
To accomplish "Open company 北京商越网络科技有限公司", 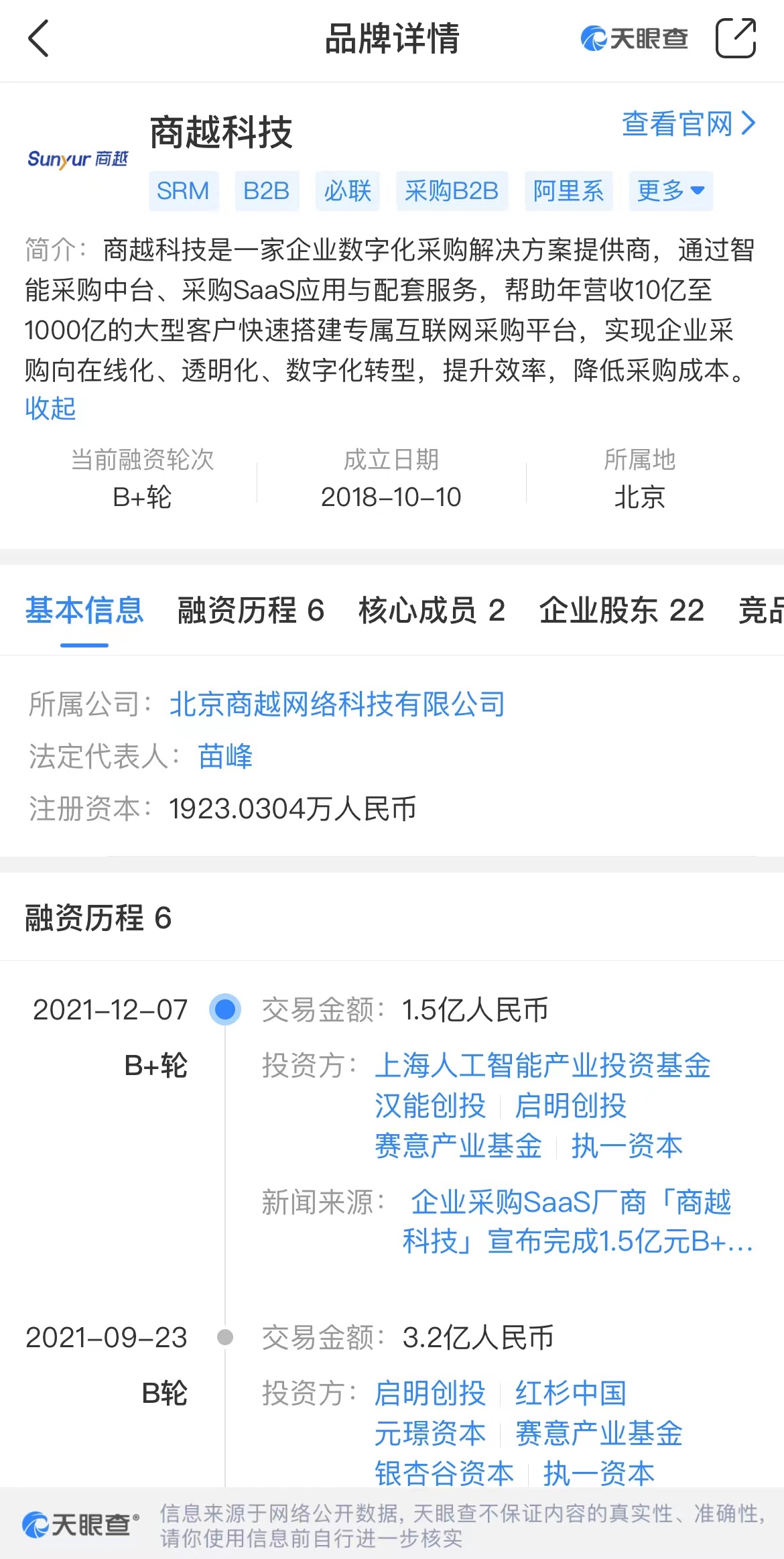I will point(337,704).
